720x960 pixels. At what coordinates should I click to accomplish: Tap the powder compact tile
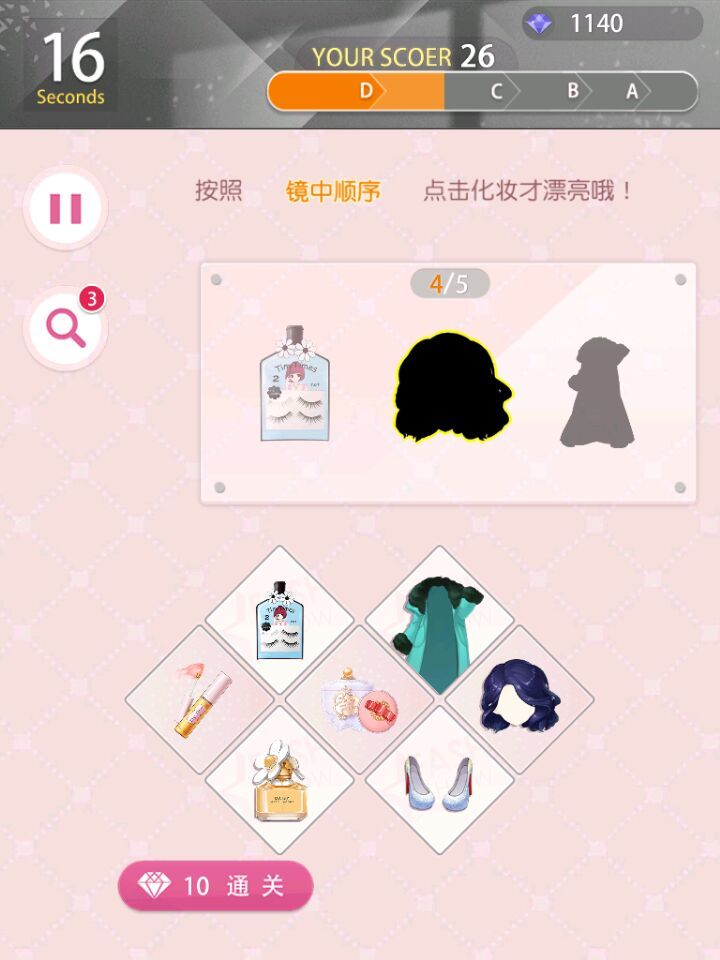tap(359, 700)
